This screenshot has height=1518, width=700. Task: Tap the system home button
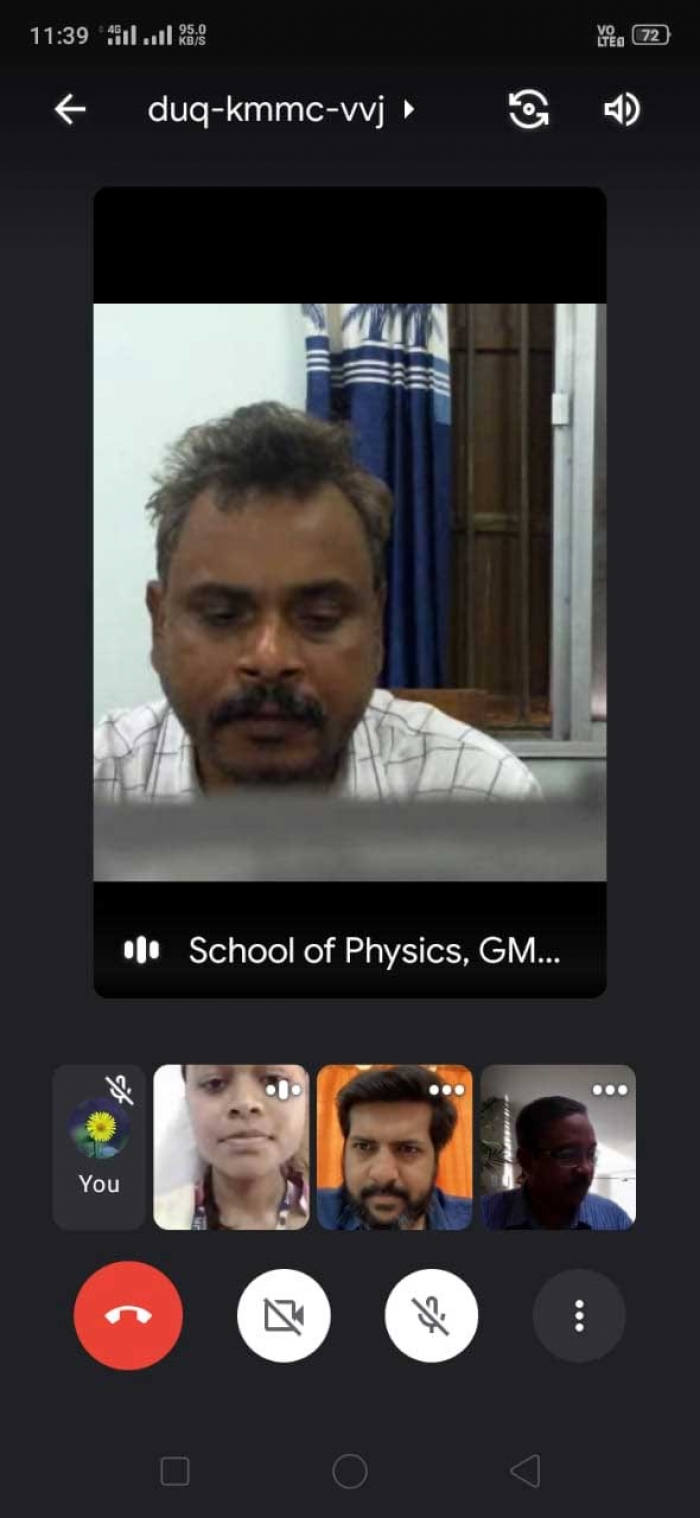[x=350, y=1471]
